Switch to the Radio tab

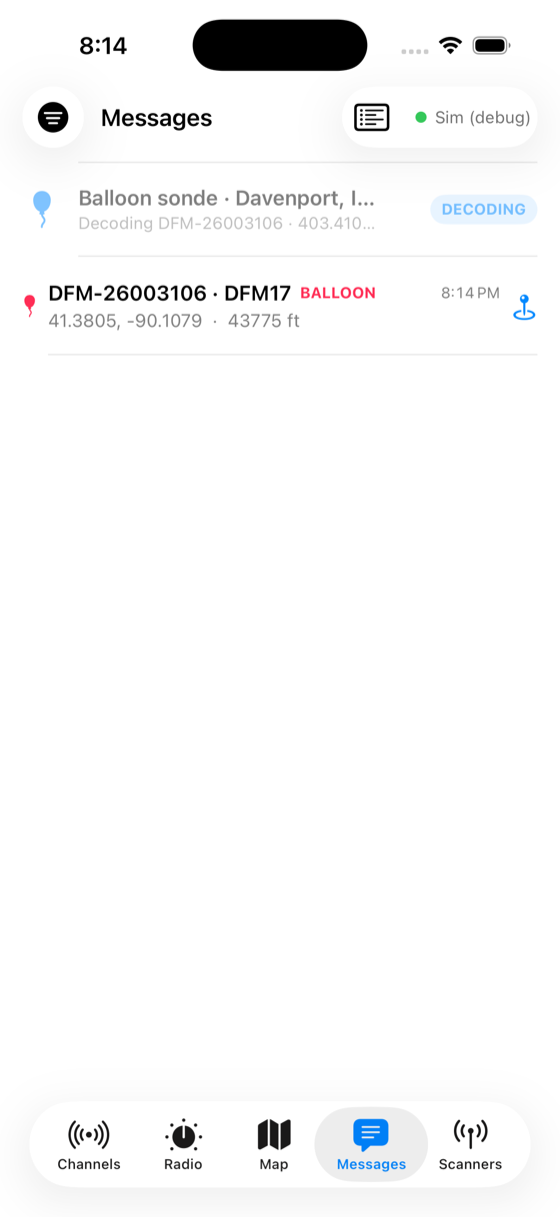point(183,1146)
